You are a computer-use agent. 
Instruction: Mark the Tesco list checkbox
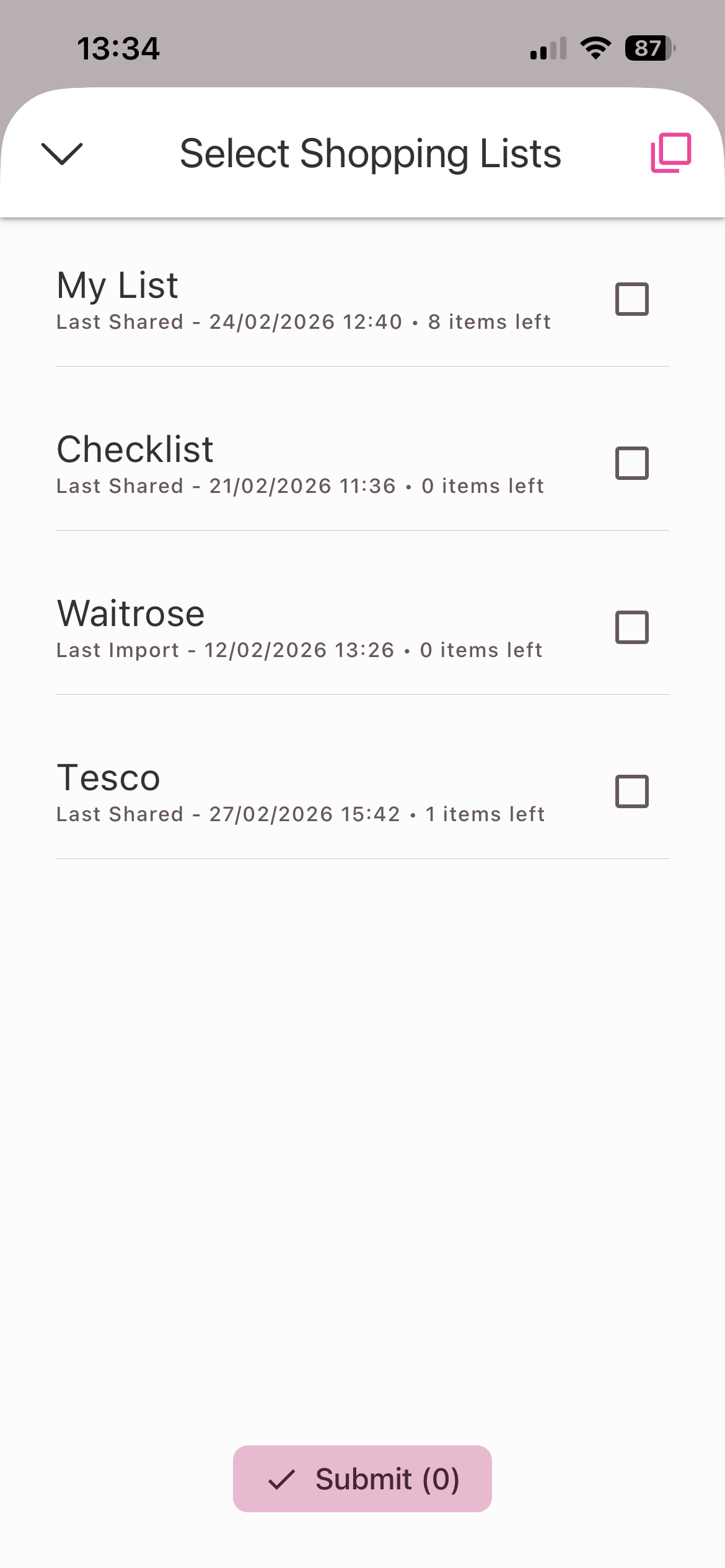[x=631, y=791]
